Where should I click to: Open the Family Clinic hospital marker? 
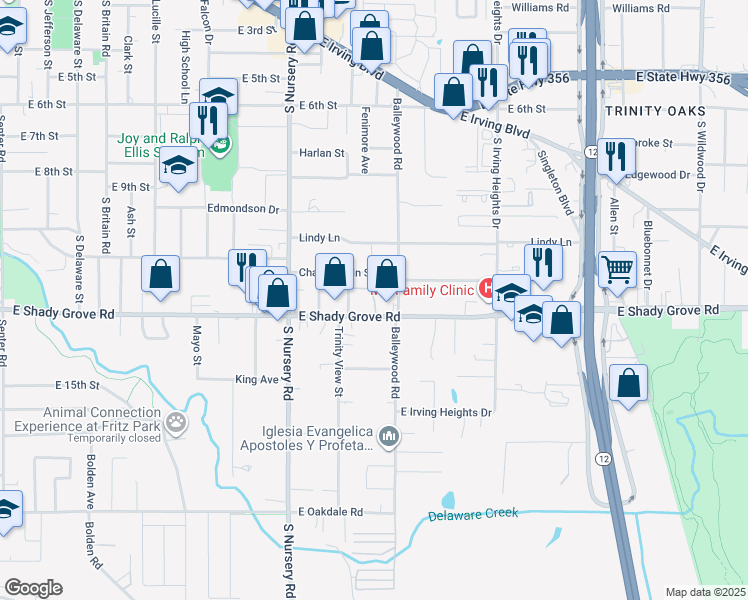pyautogui.click(x=489, y=288)
